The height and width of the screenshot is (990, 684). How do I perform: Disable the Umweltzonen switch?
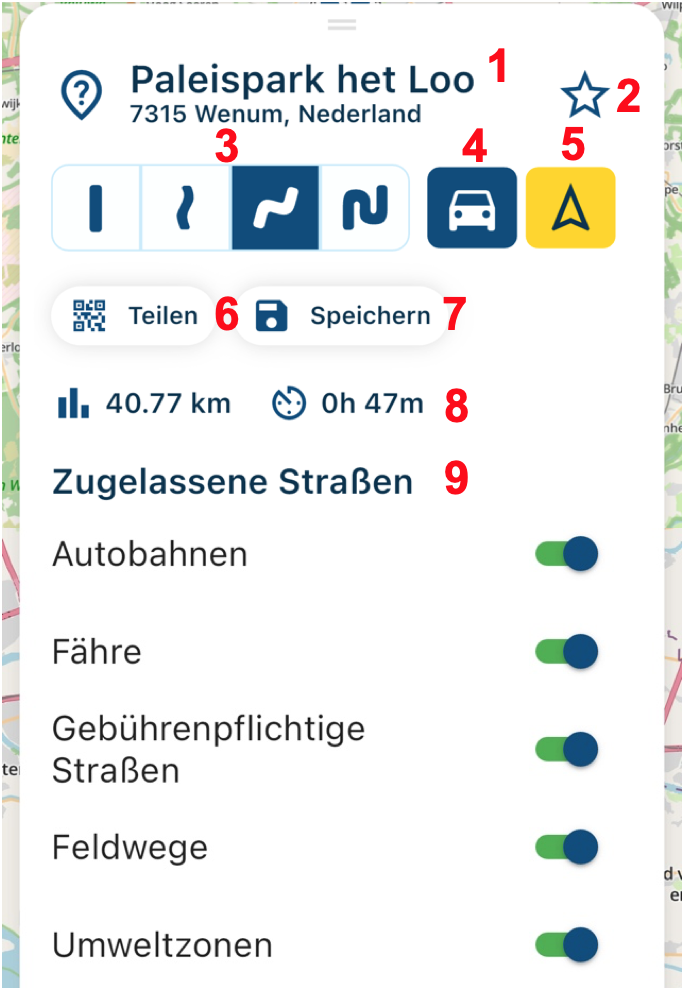point(567,944)
